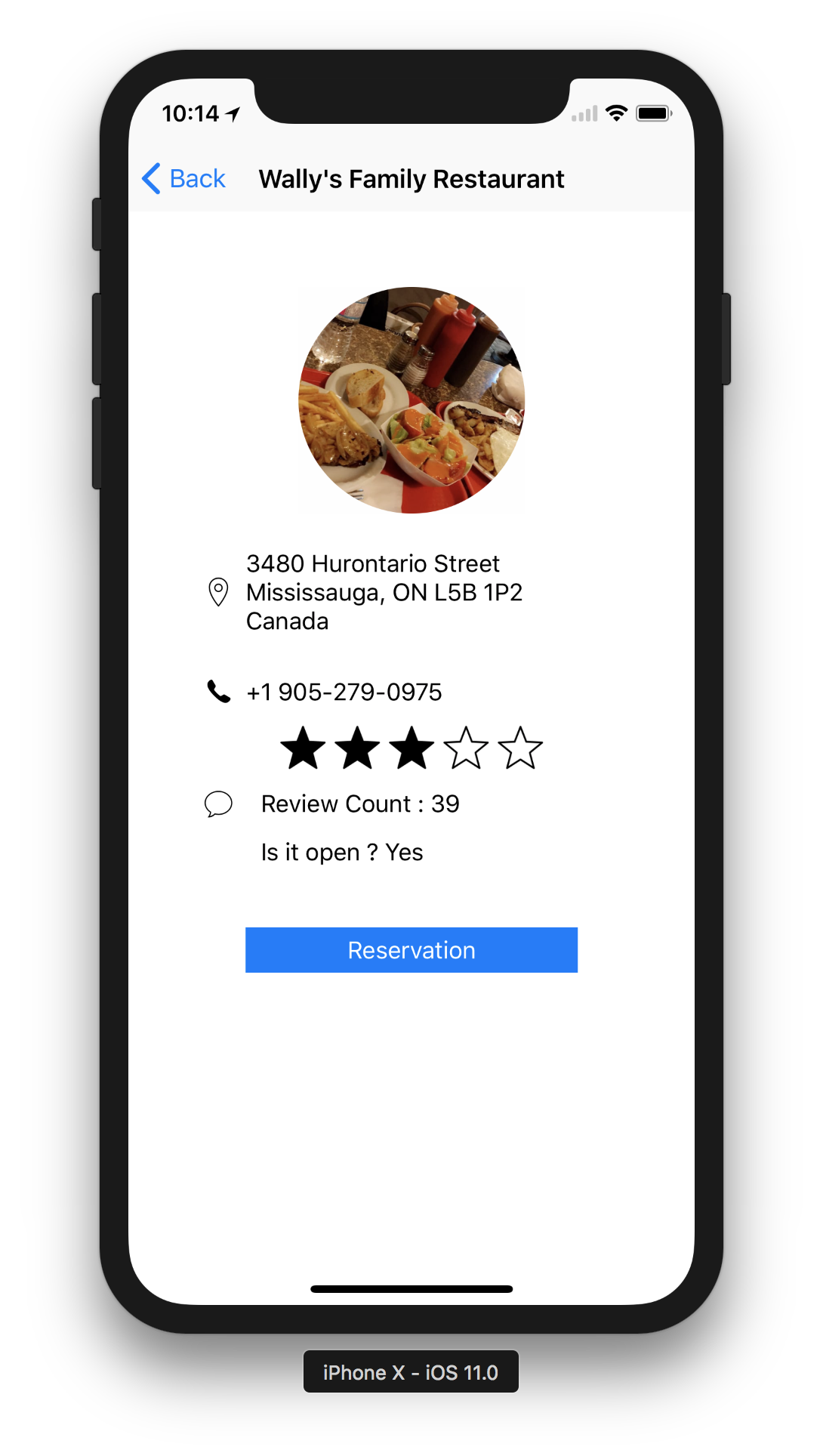Tap the blue Reservation button
This screenshot has width=823, height=1456.
click(x=411, y=949)
